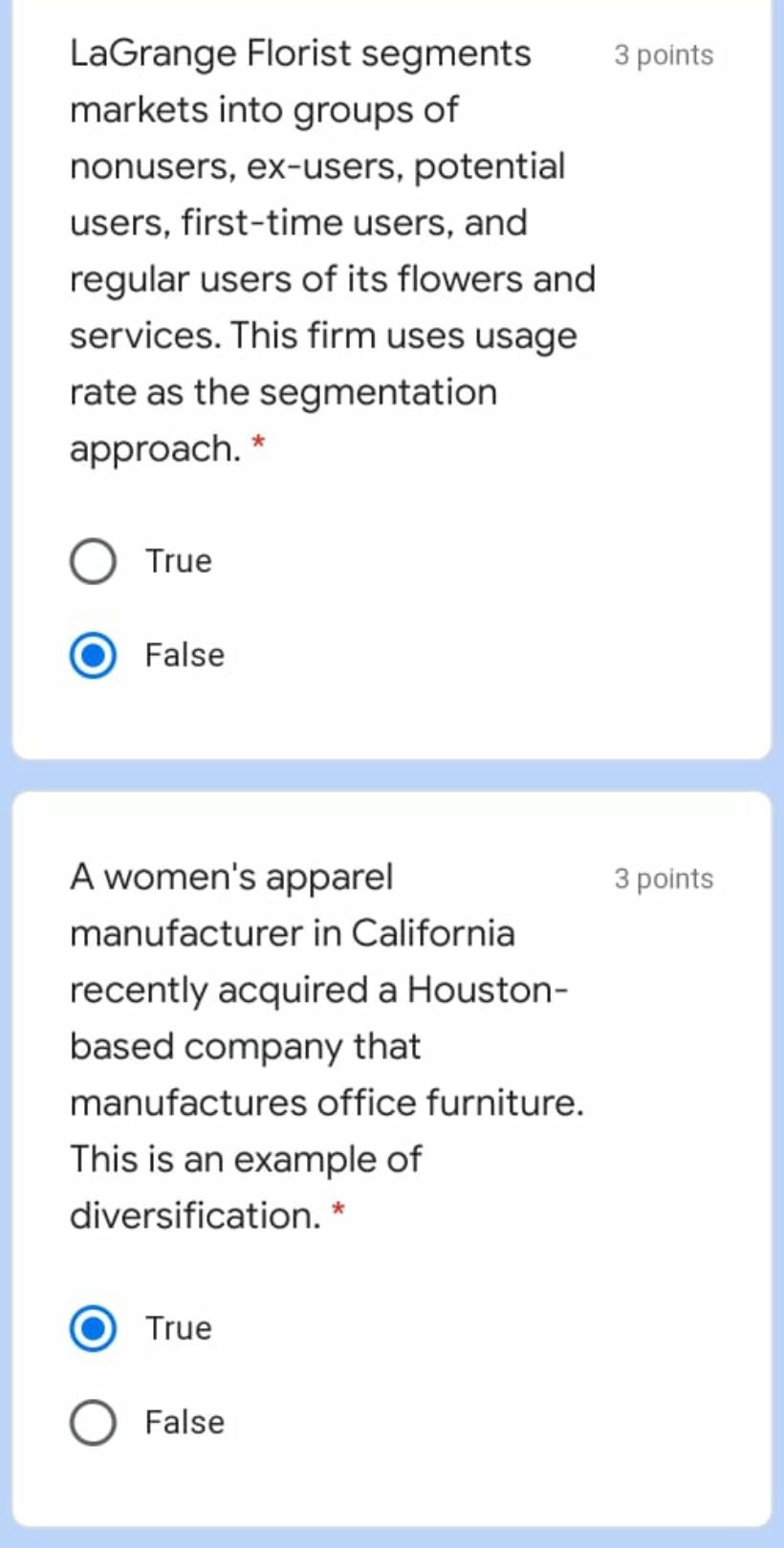Image resolution: width=784 pixels, height=1548 pixels.
Task: Choose False for the LaGrange Florist question
Action: [94, 656]
